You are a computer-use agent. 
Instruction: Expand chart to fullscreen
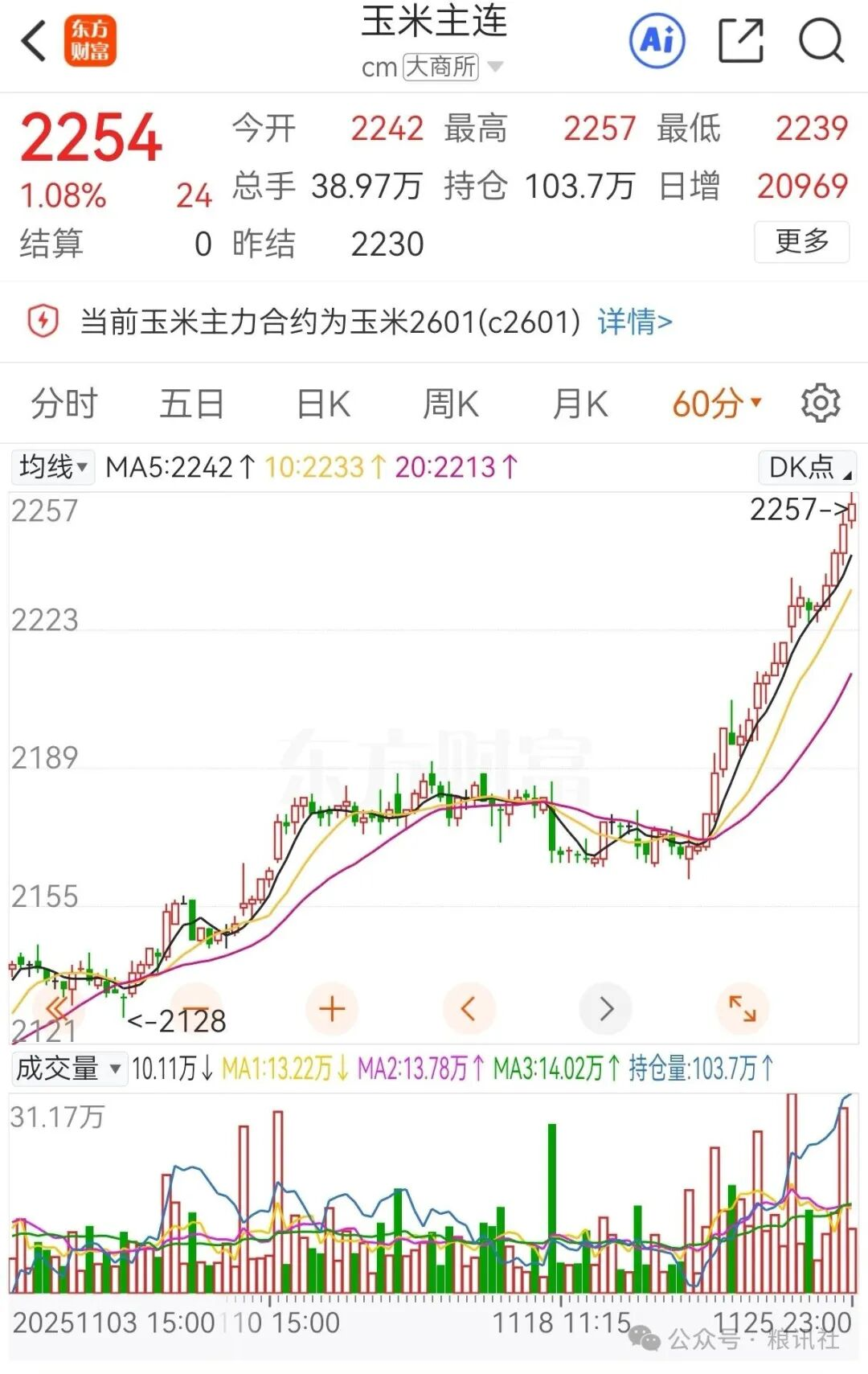pos(742,1008)
